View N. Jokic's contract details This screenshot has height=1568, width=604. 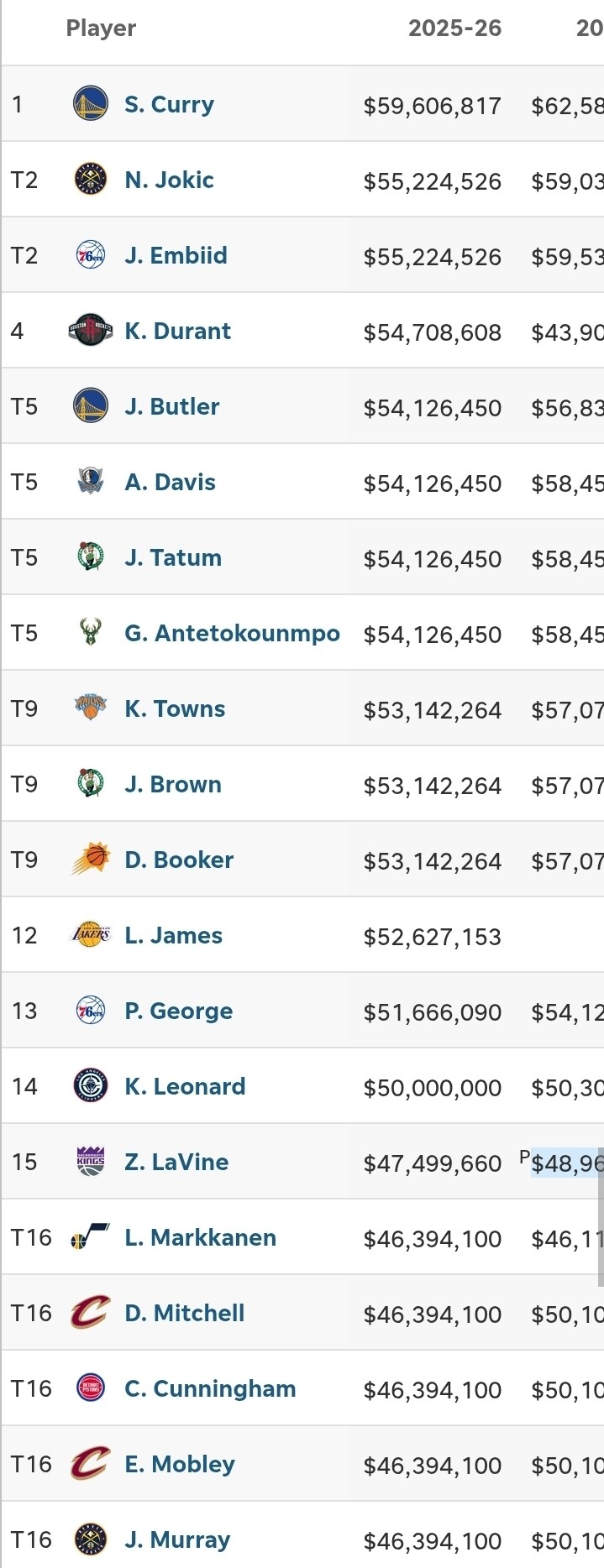tap(169, 180)
